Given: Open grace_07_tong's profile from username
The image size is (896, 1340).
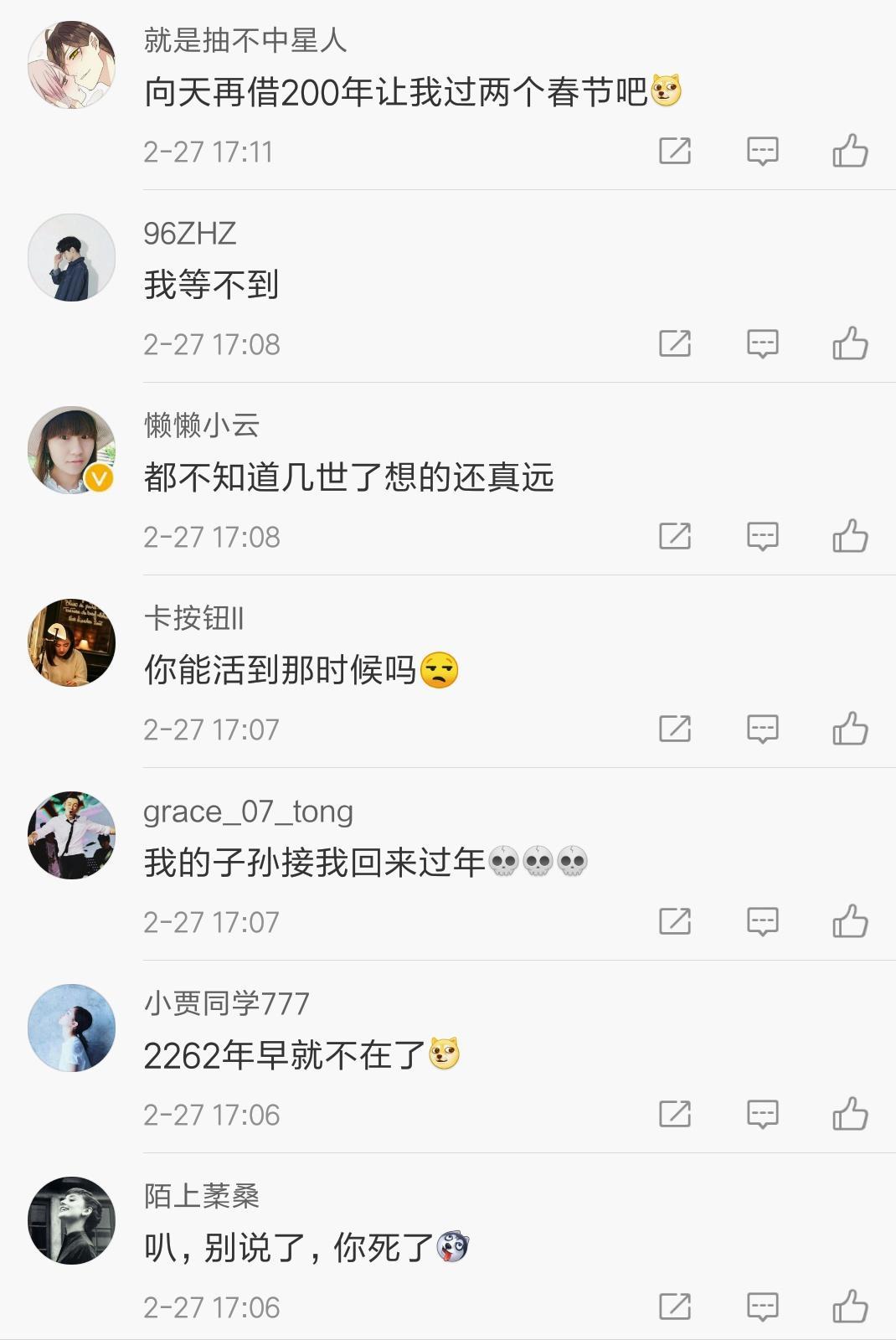Looking at the screenshot, I should pyautogui.click(x=248, y=812).
